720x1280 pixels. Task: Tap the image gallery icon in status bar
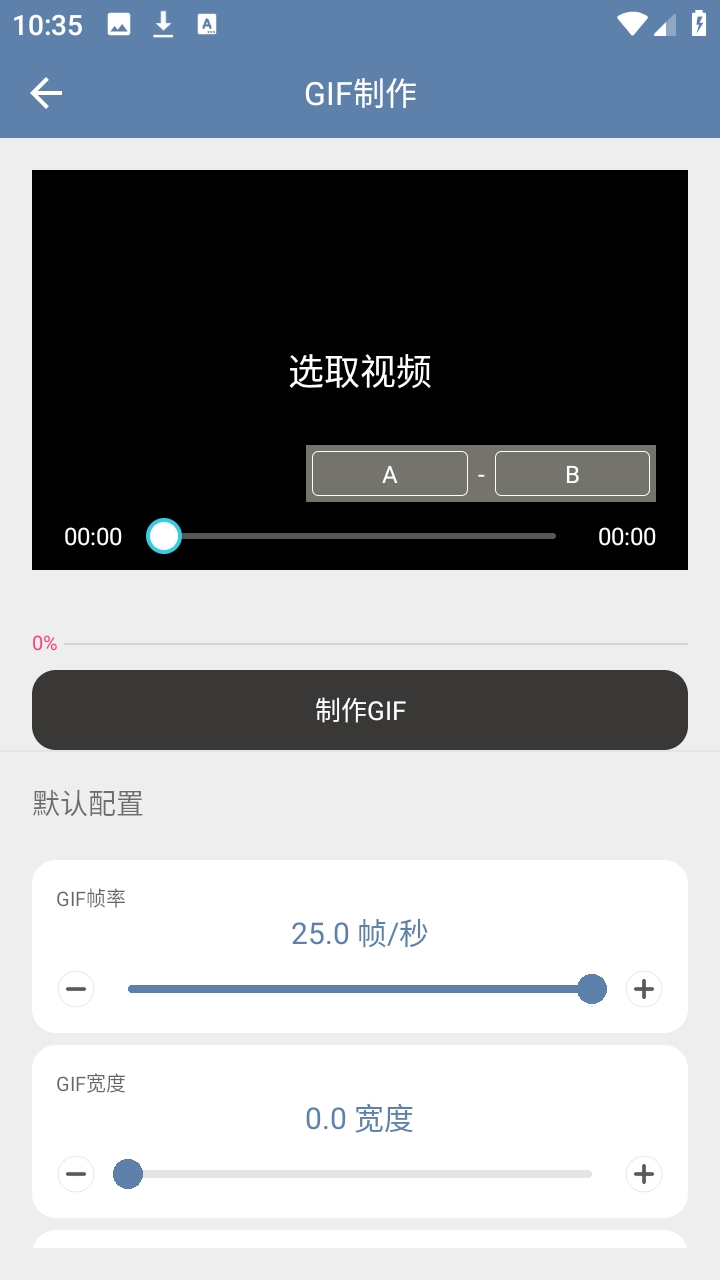(x=120, y=24)
